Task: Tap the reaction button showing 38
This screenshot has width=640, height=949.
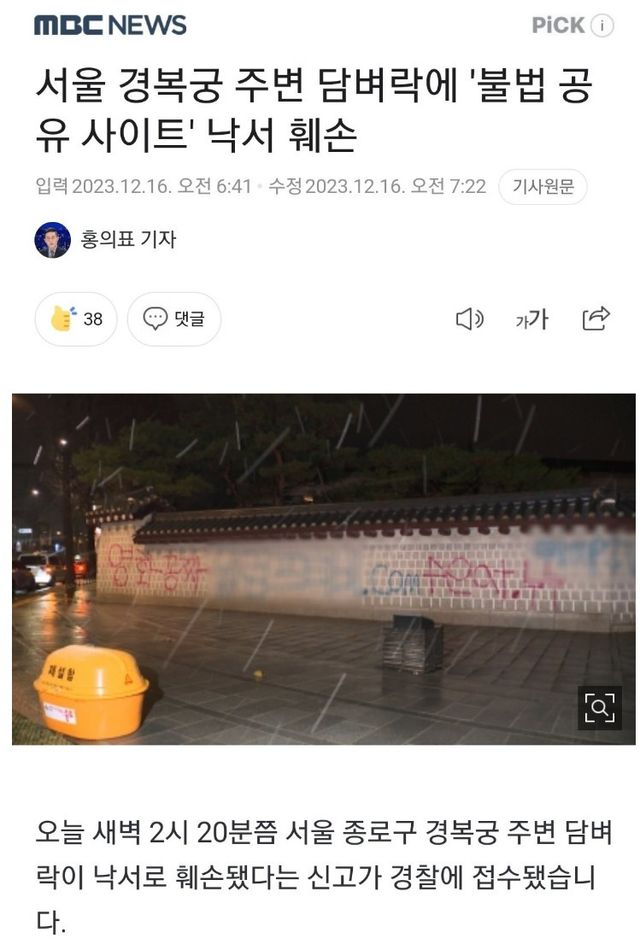Action: [x=76, y=319]
